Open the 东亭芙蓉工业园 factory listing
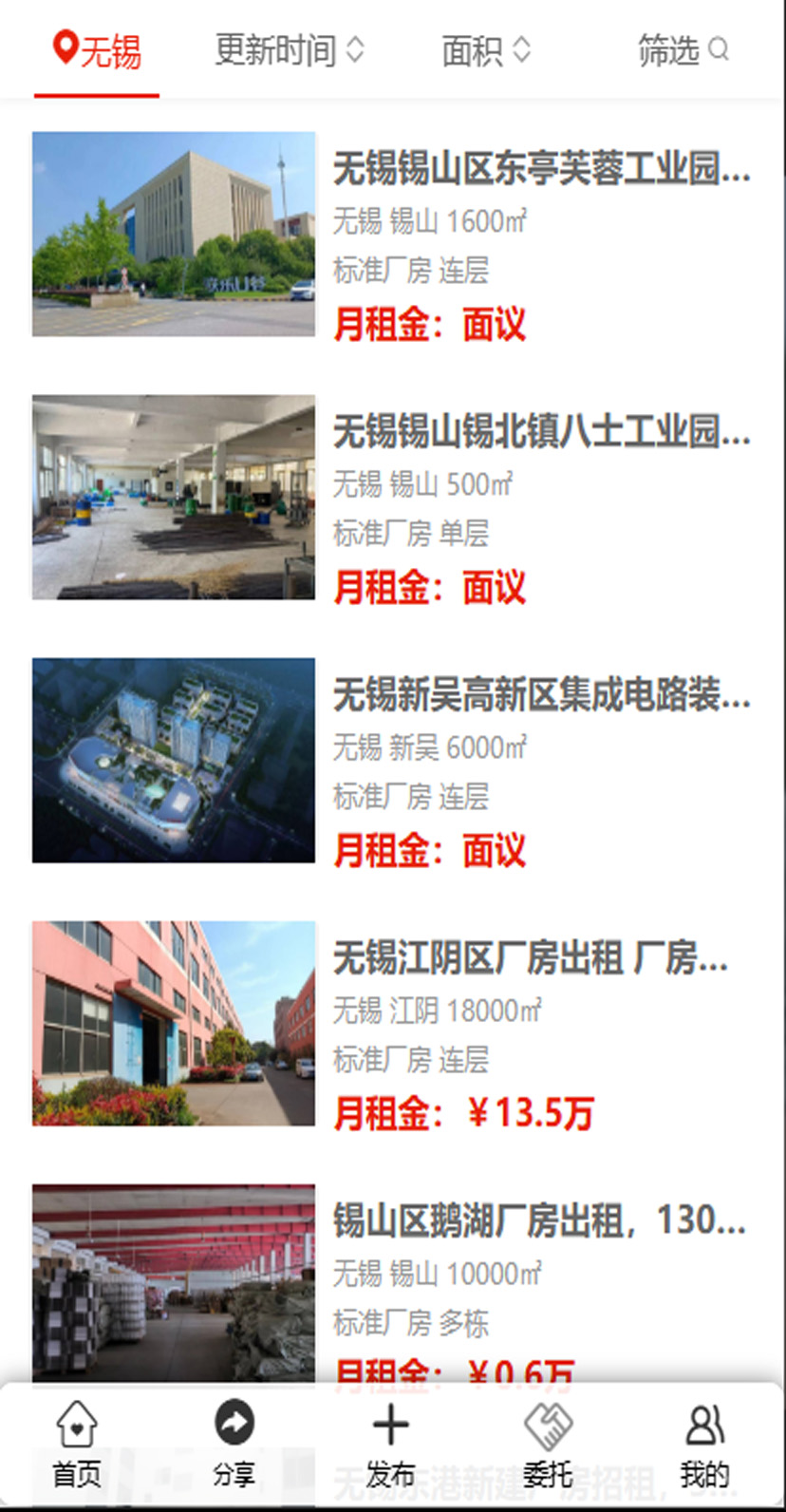The width and height of the screenshot is (786, 1512). coord(541,169)
